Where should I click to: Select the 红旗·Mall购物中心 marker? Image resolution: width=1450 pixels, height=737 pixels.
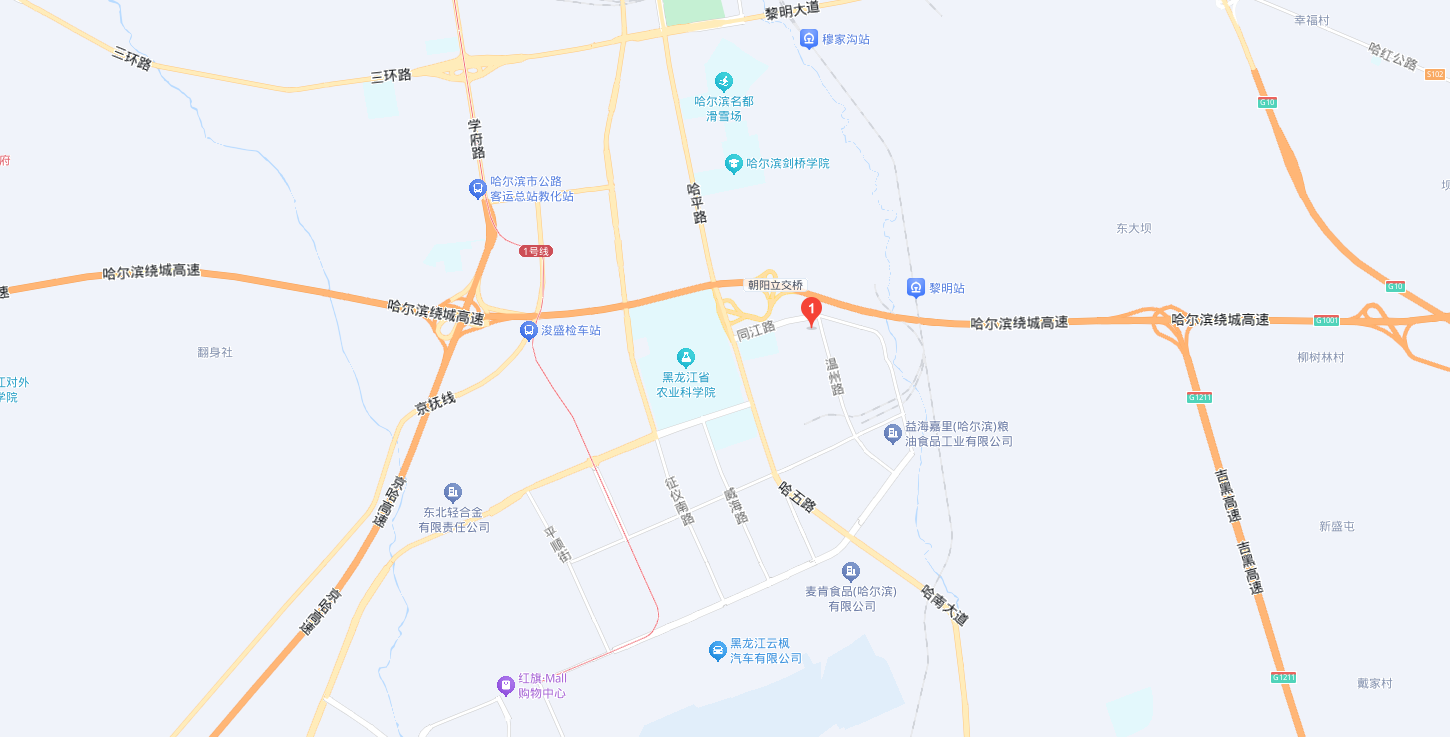(506, 685)
